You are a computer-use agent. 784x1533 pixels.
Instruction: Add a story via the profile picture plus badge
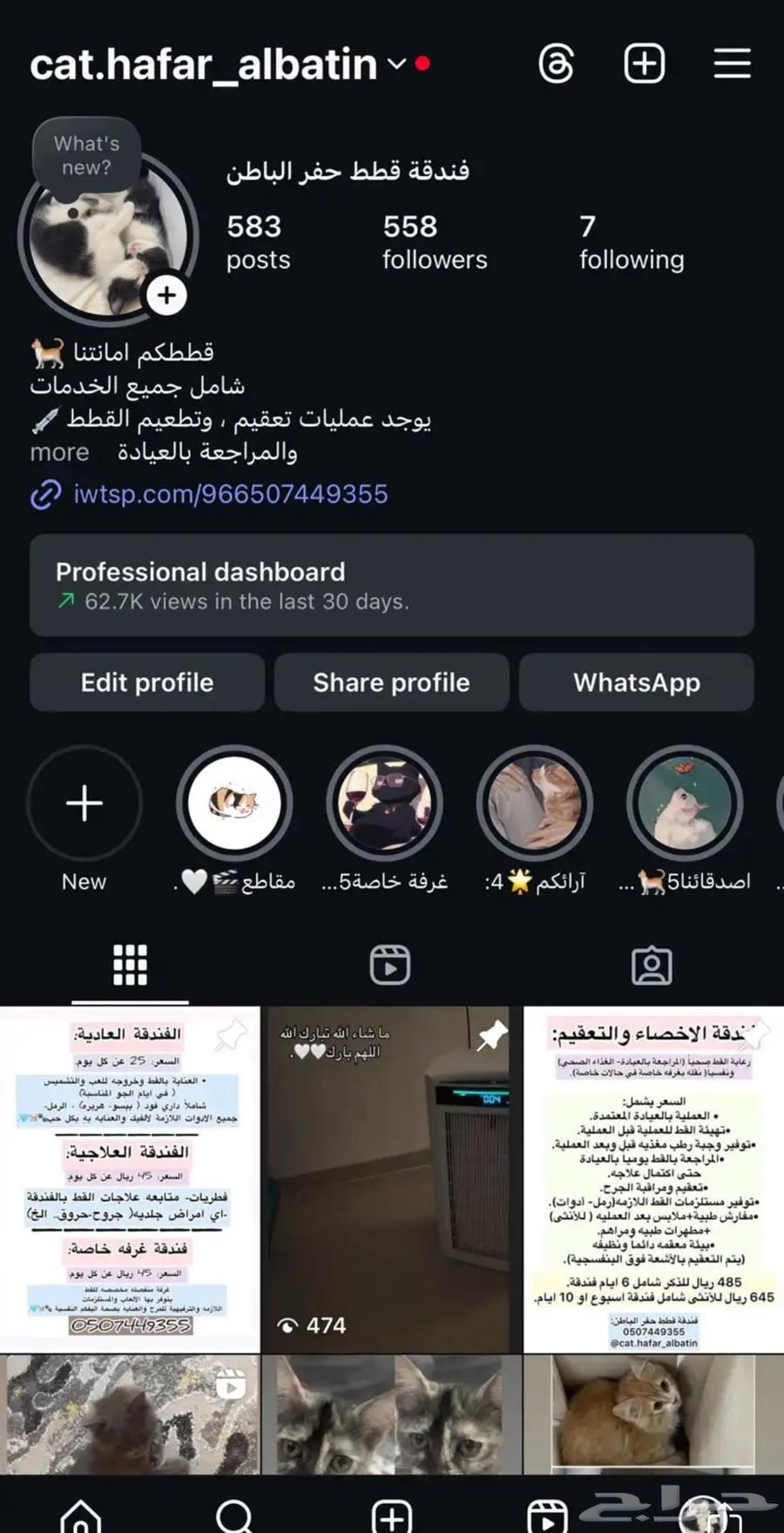(166, 295)
